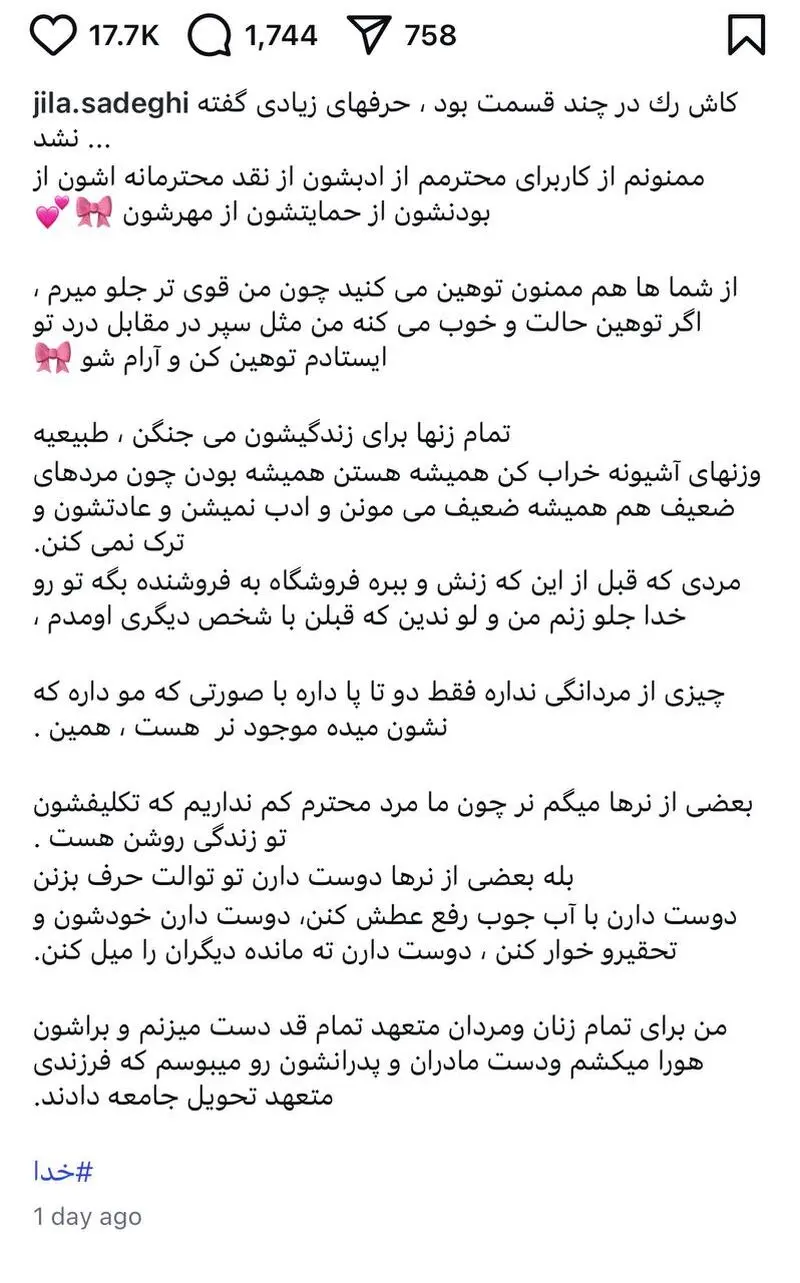Open the #خدا hashtag link
The height and width of the screenshot is (1283, 800).
coord(63,1171)
